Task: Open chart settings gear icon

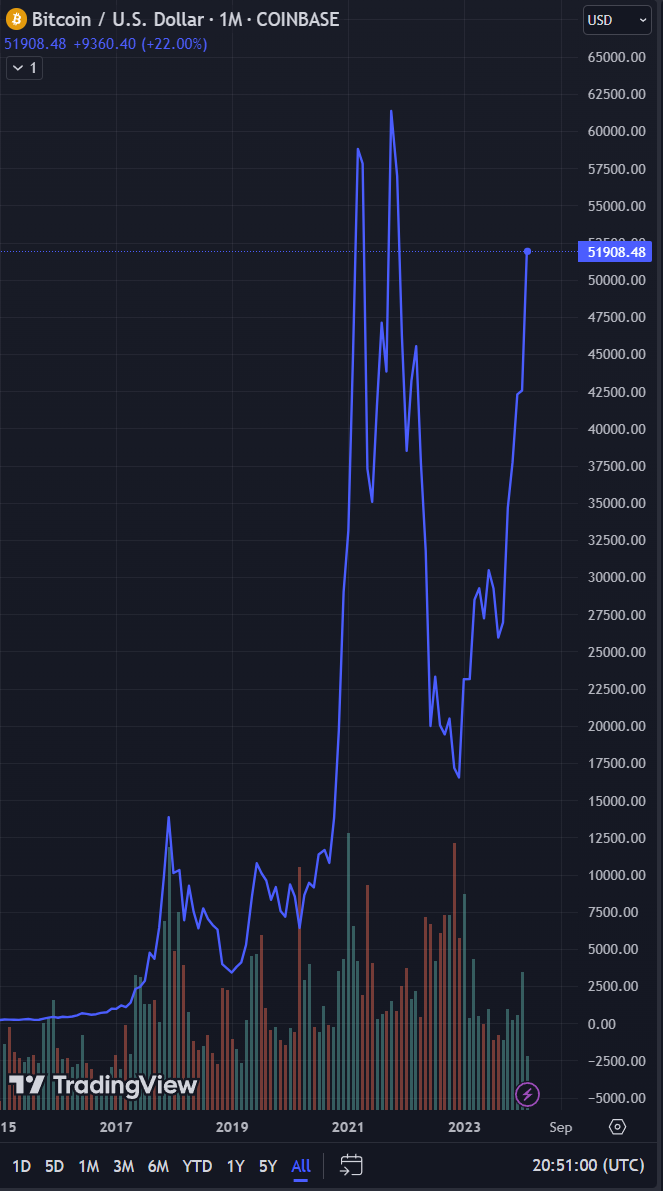Action: (x=617, y=1127)
